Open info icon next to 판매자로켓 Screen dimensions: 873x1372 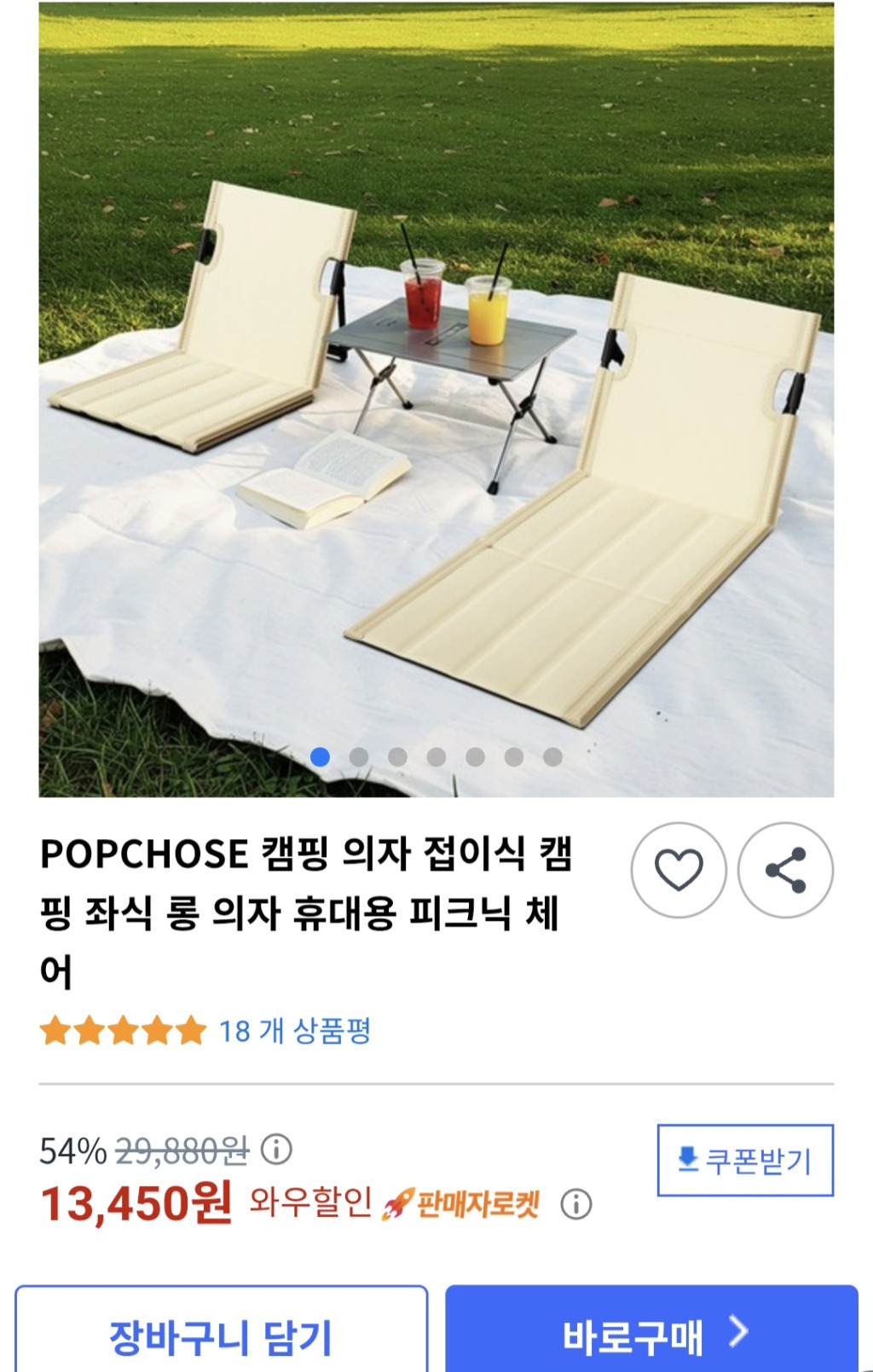click(x=576, y=1204)
